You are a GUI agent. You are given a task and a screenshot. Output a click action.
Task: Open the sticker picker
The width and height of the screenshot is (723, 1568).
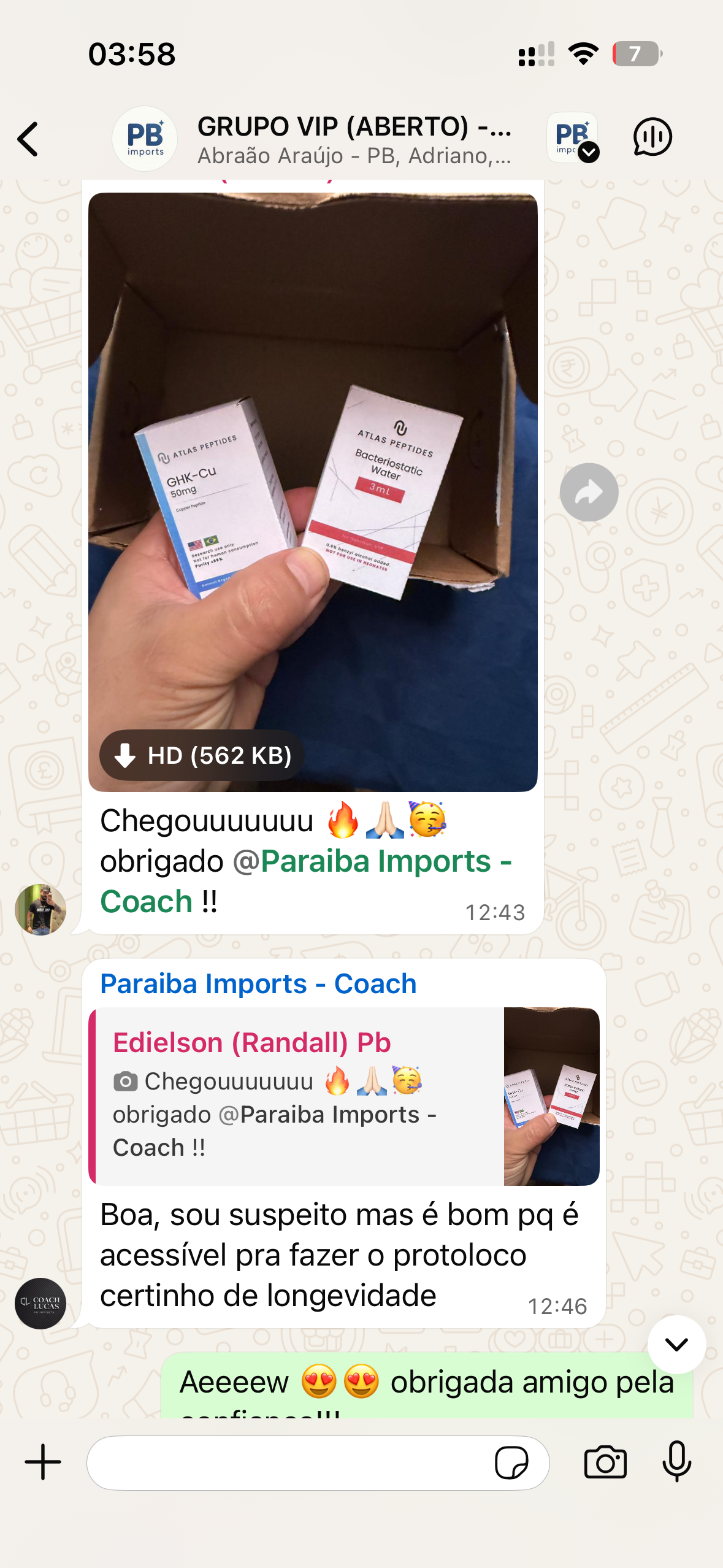coord(511,1463)
